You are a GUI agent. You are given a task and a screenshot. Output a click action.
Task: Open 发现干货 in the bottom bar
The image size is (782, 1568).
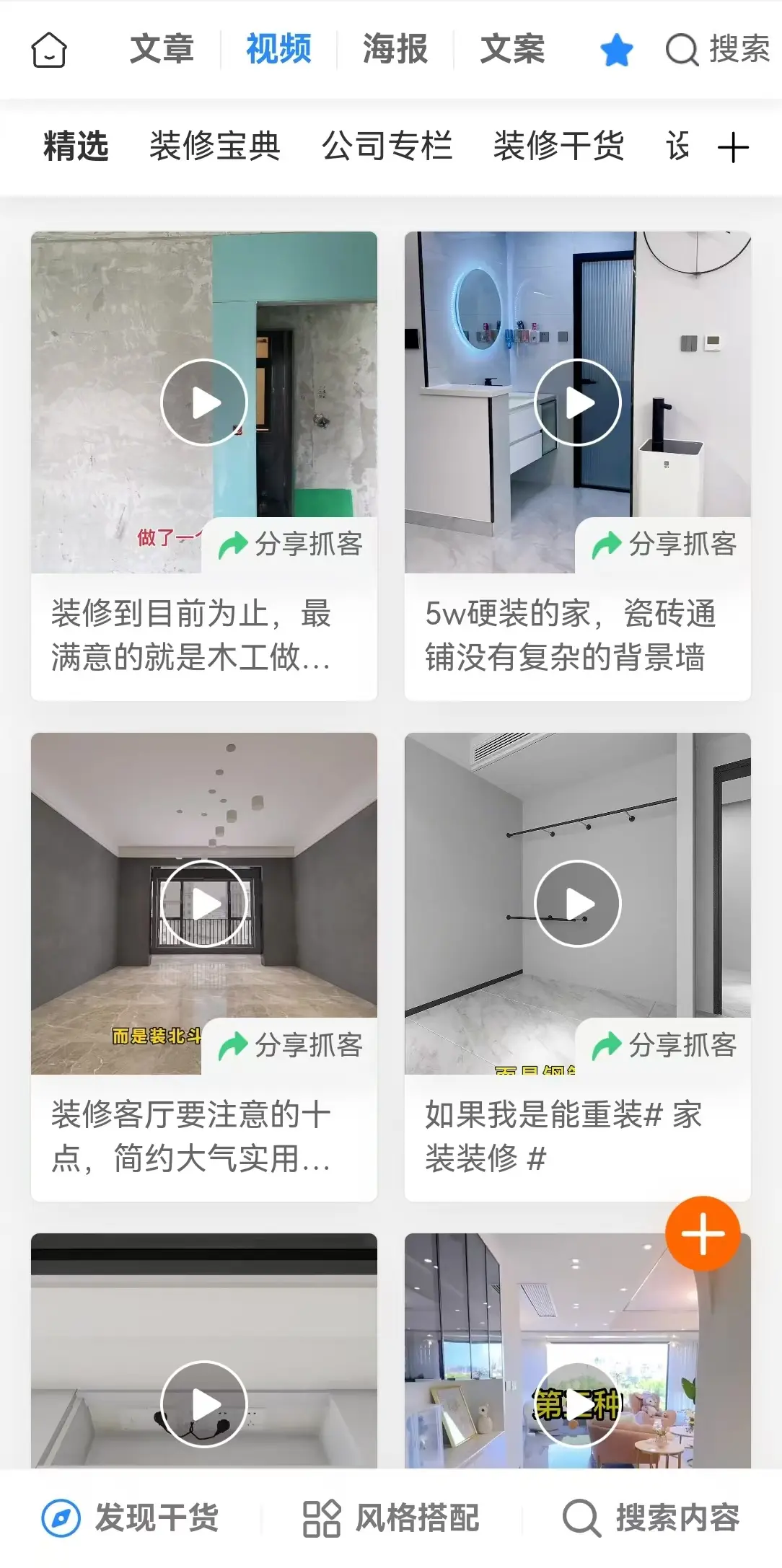[x=131, y=1518]
